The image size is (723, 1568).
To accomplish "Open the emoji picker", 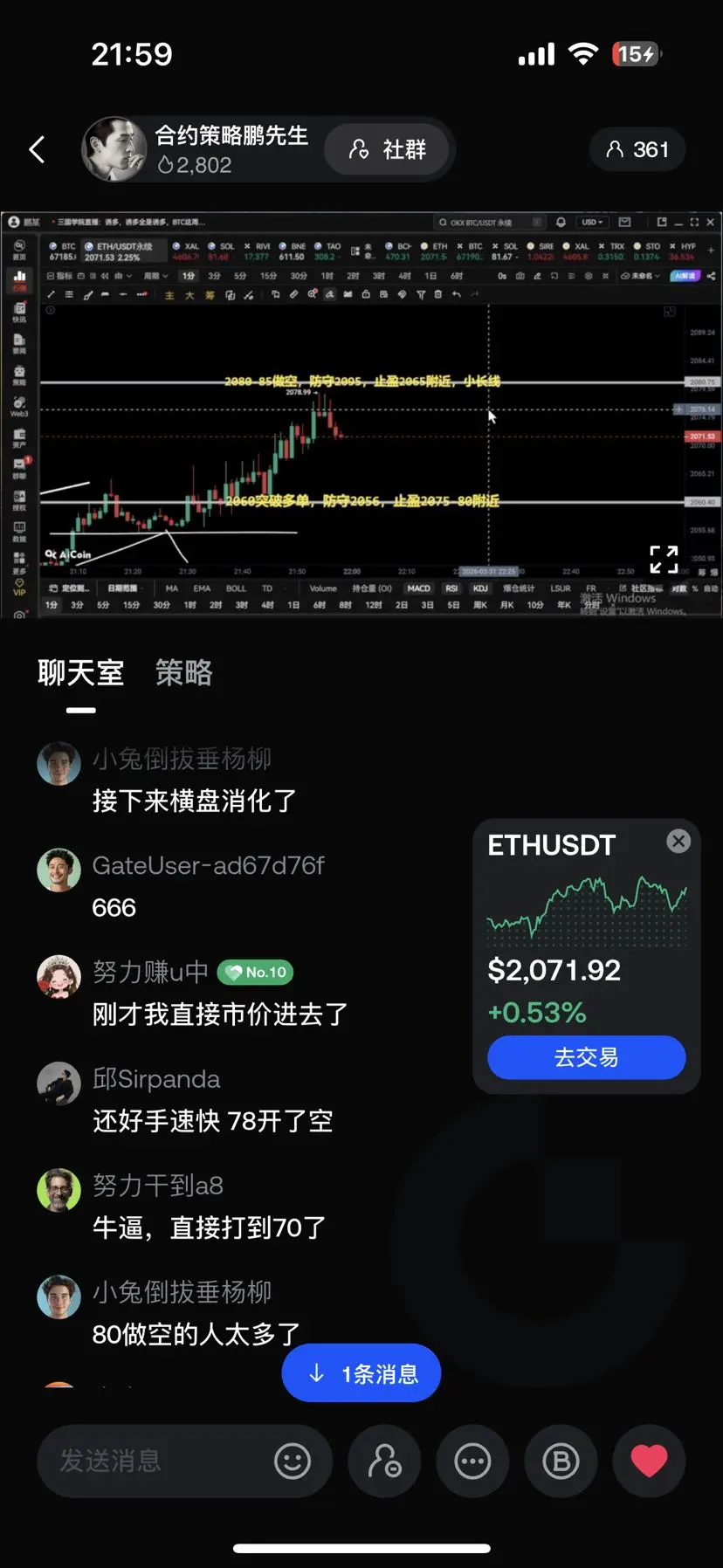I will pyautogui.click(x=292, y=1461).
